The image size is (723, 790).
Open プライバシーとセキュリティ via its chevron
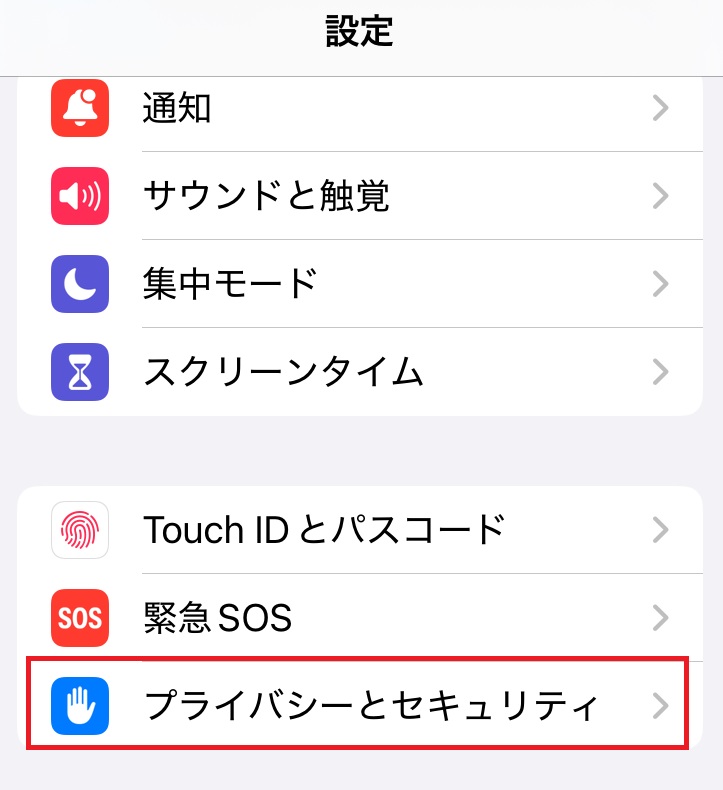click(x=660, y=705)
